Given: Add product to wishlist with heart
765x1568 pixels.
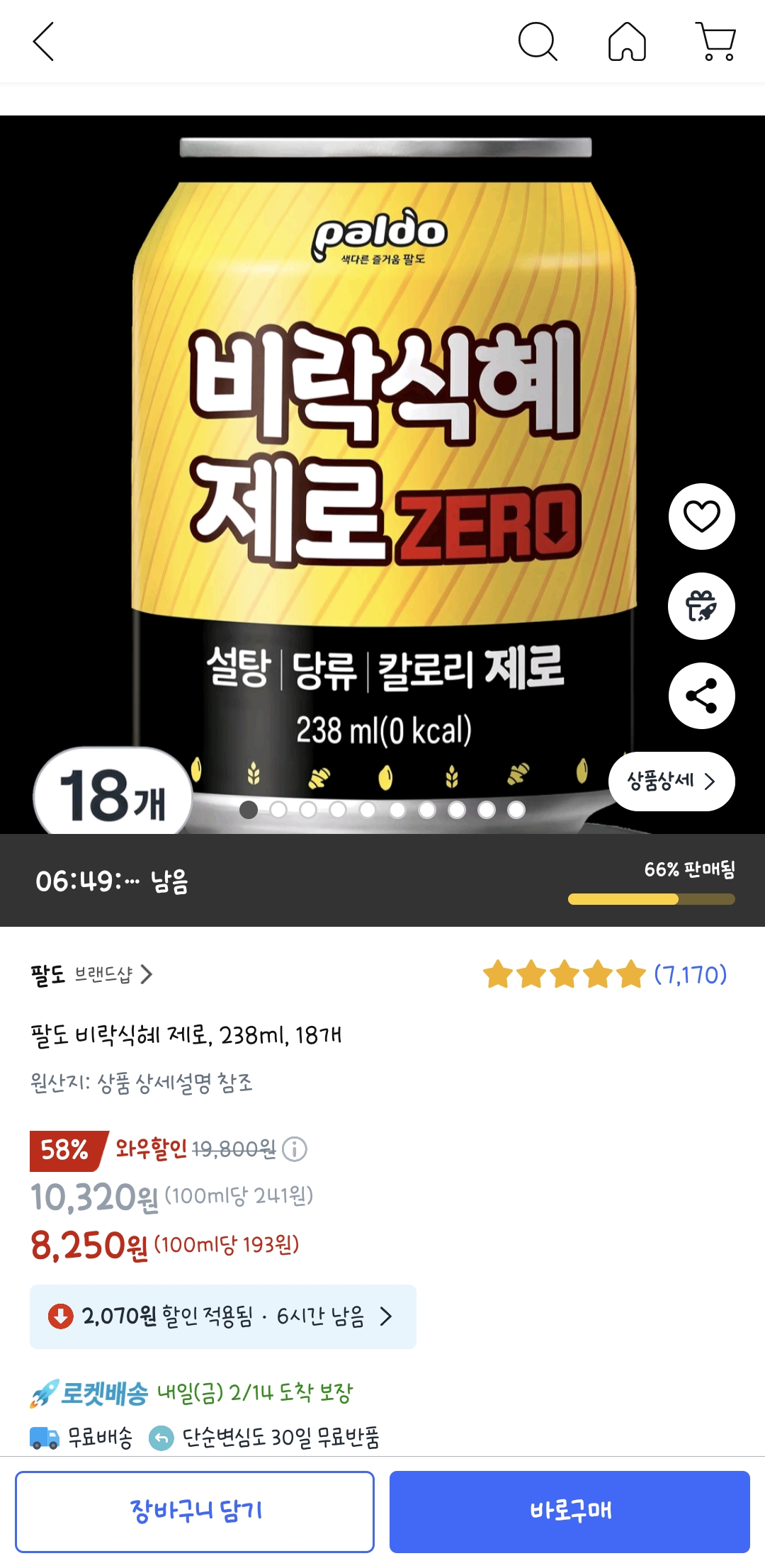Looking at the screenshot, I should click(x=701, y=517).
